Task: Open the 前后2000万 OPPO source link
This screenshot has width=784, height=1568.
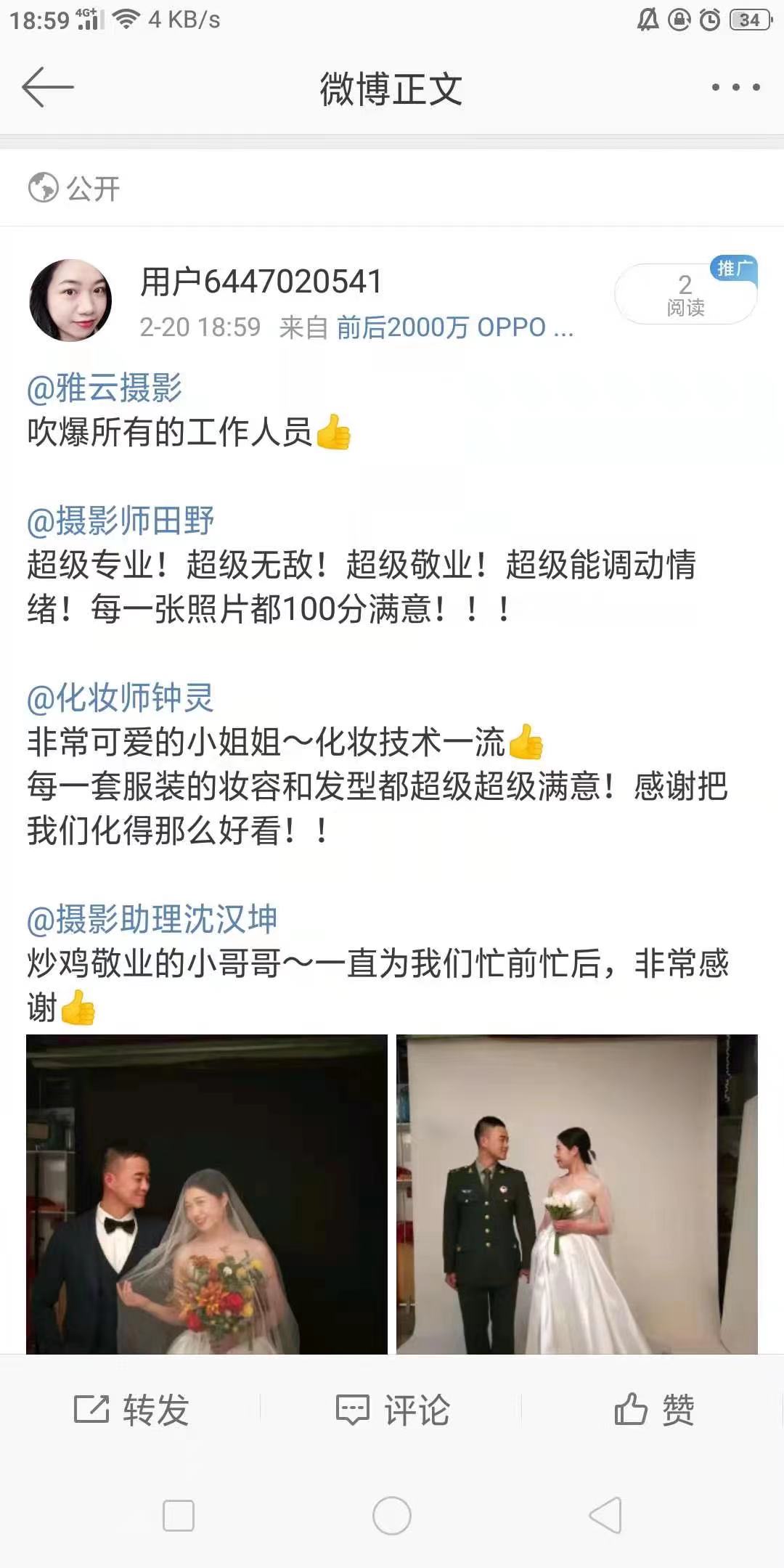Action: (x=454, y=327)
